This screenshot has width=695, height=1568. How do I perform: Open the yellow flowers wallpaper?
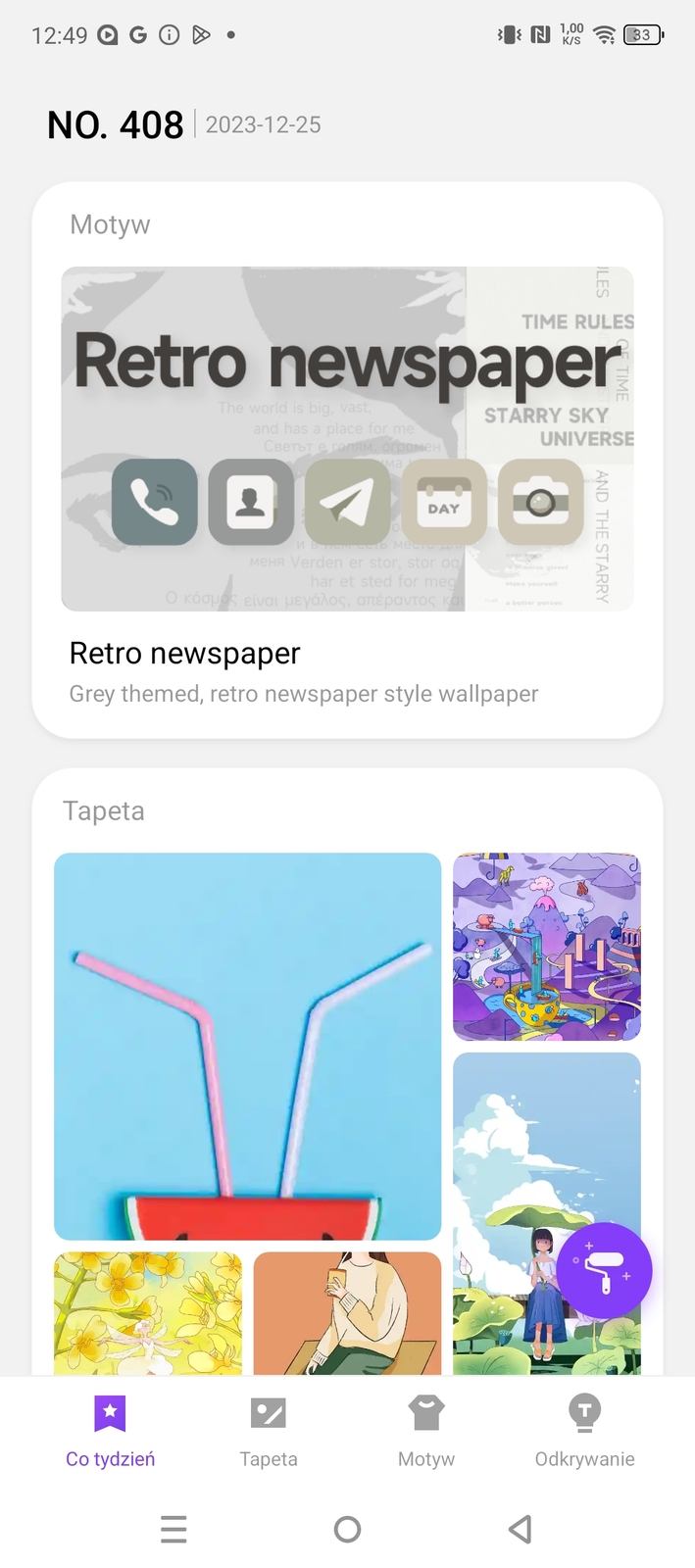click(x=147, y=1313)
